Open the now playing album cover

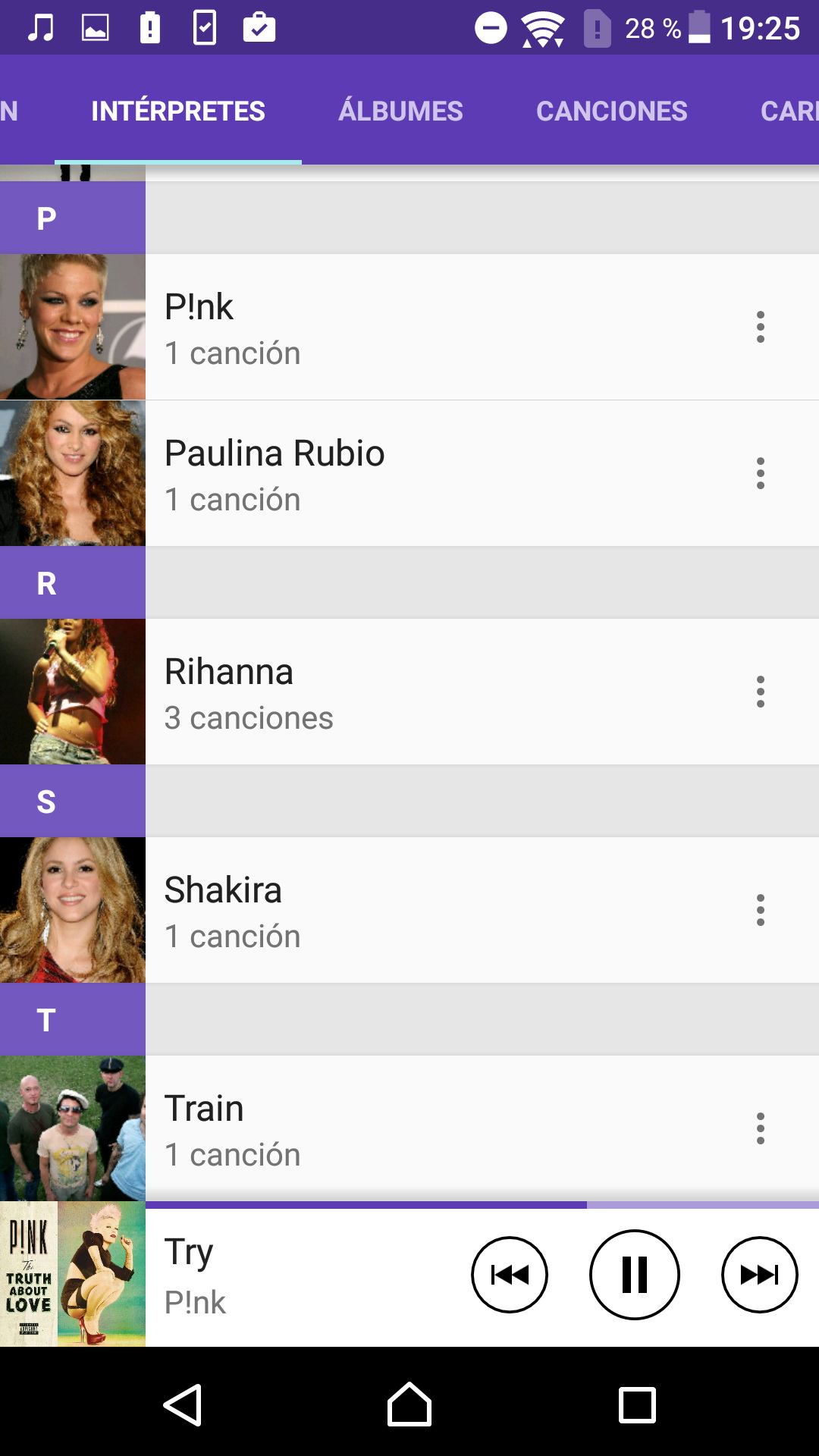[73, 1275]
